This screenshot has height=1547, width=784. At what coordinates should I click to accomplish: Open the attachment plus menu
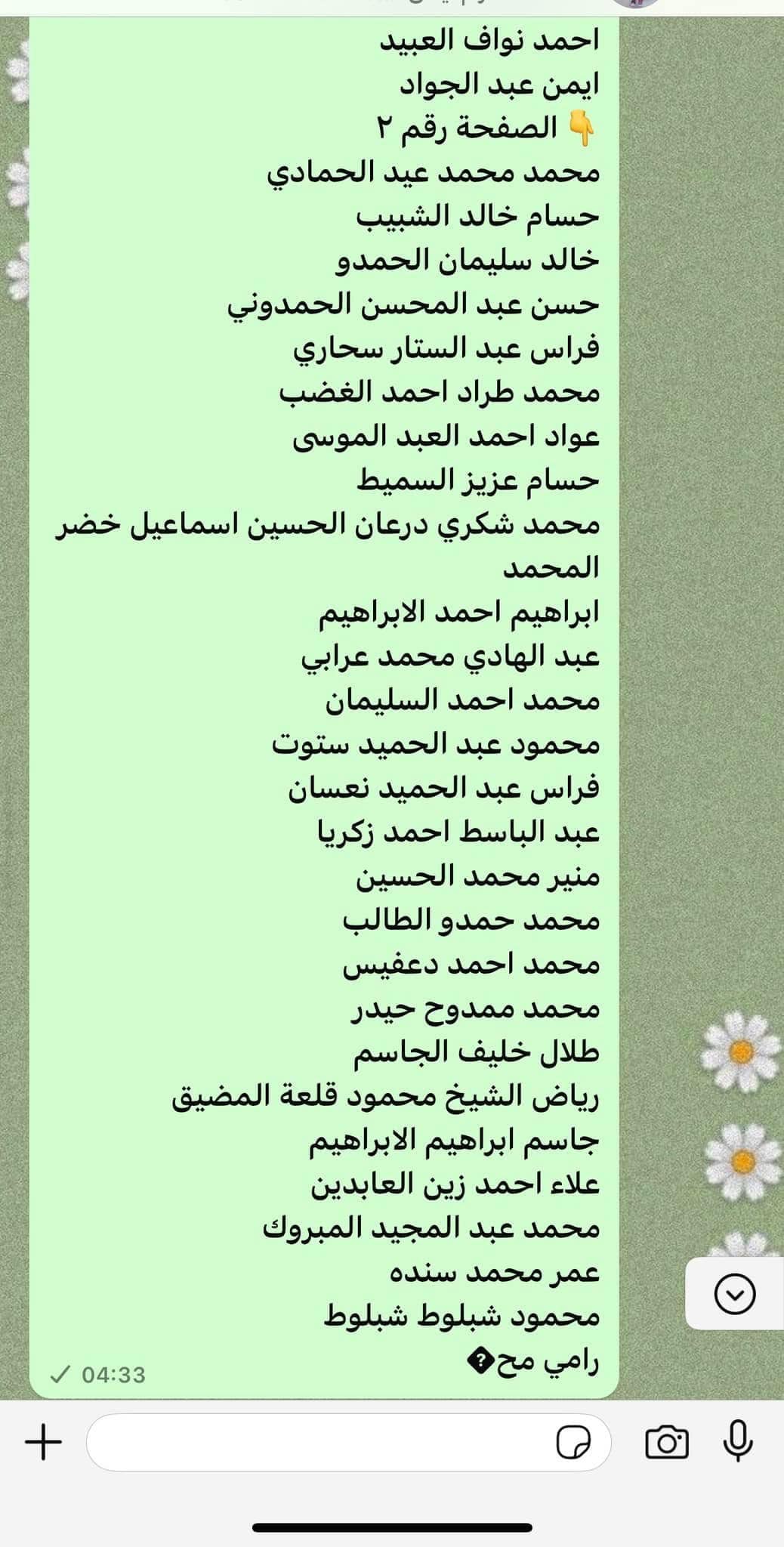point(44,1442)
